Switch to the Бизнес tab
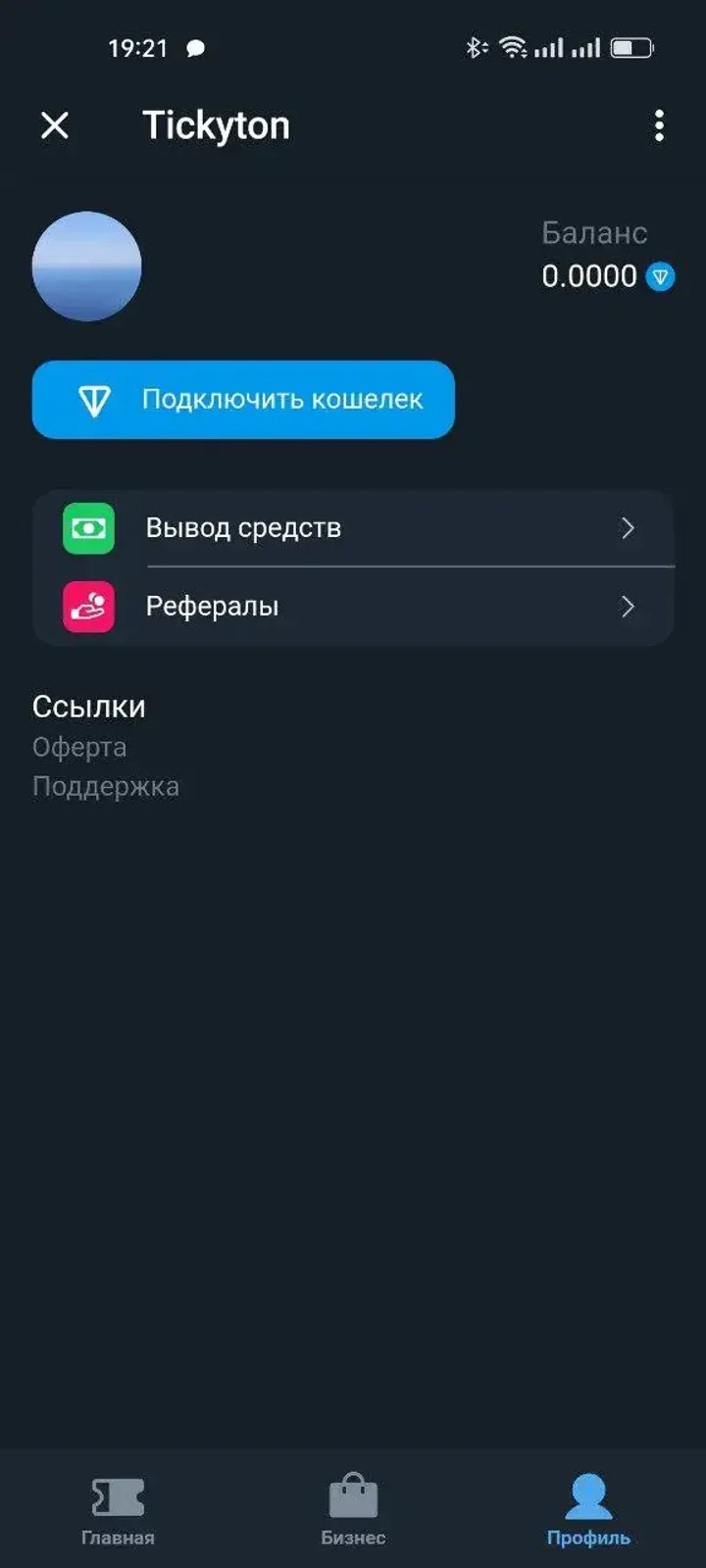706x1568 pixels. [x=352, y=1509]
